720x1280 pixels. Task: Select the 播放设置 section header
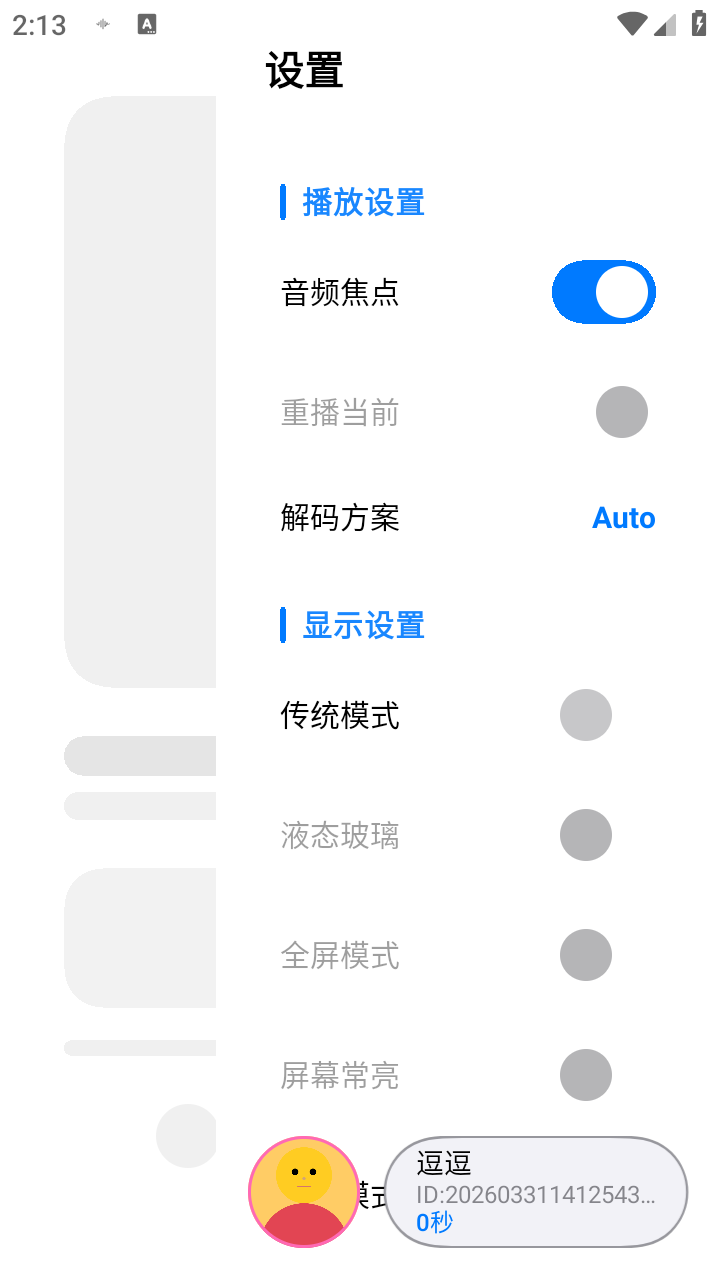pyautogui.click(x=363, y=202)
